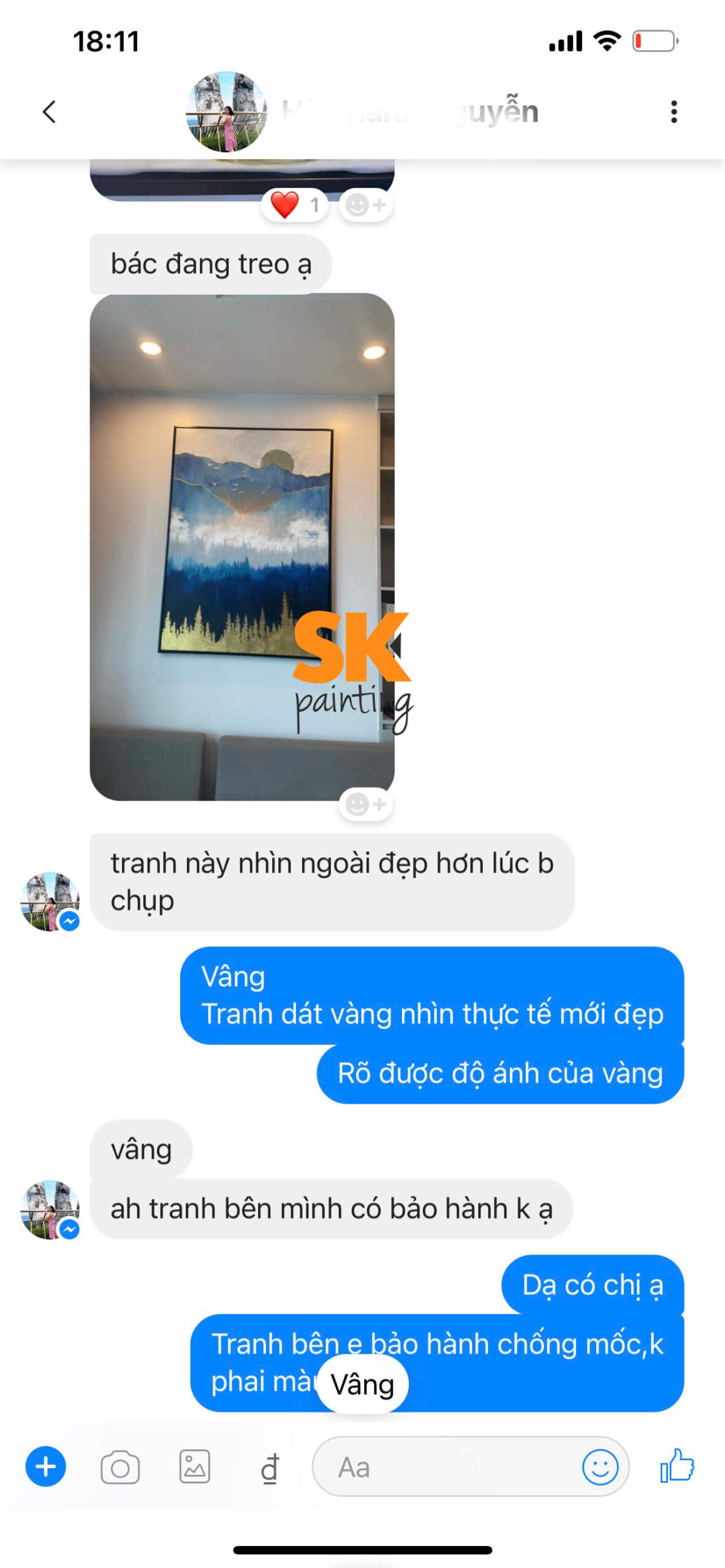This screenshot has height=1568, width=725.
Task: Open the three-dot overflow menu
Action: point(674,111)
